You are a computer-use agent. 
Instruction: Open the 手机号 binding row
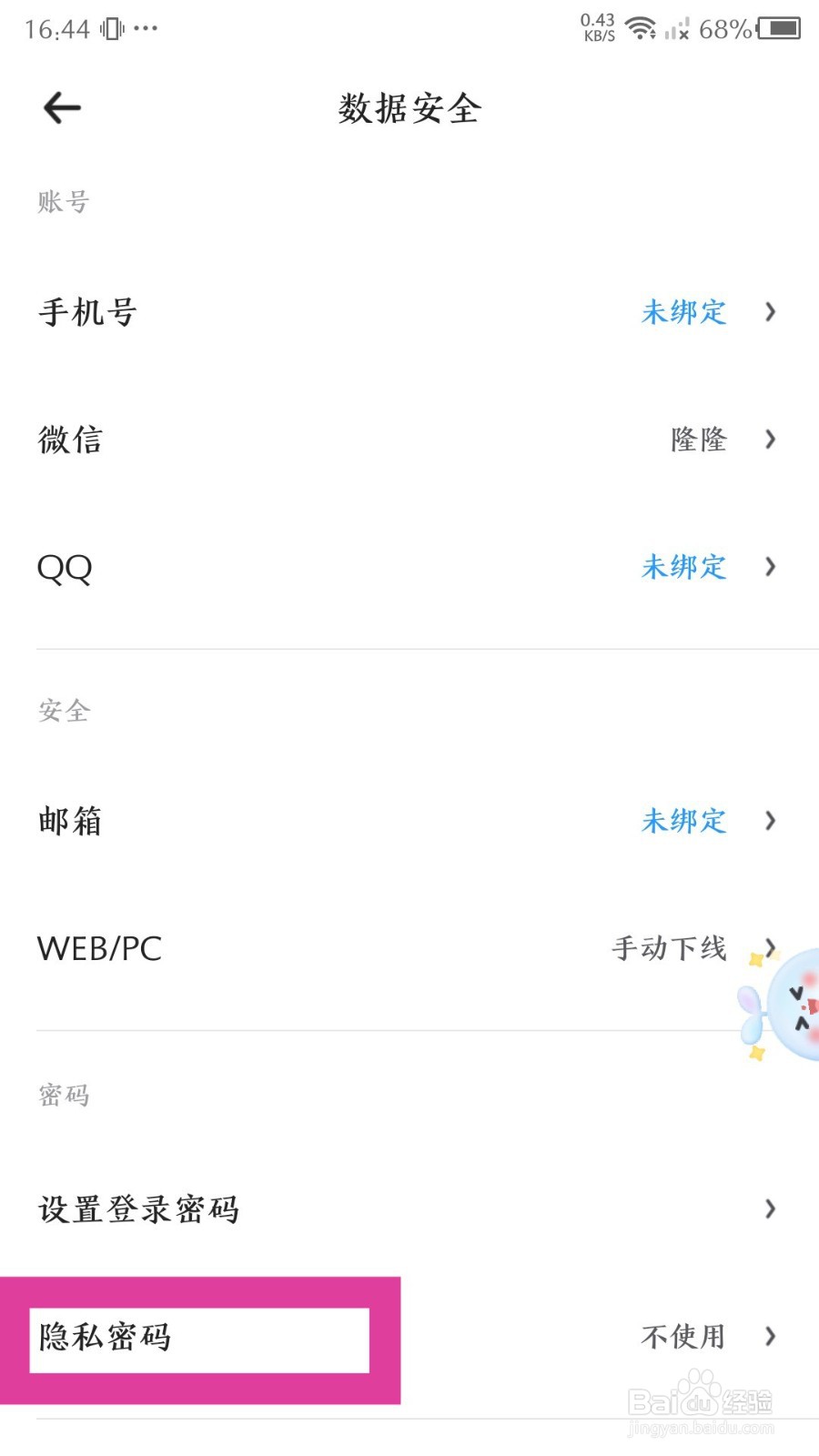tap(409, 312)
